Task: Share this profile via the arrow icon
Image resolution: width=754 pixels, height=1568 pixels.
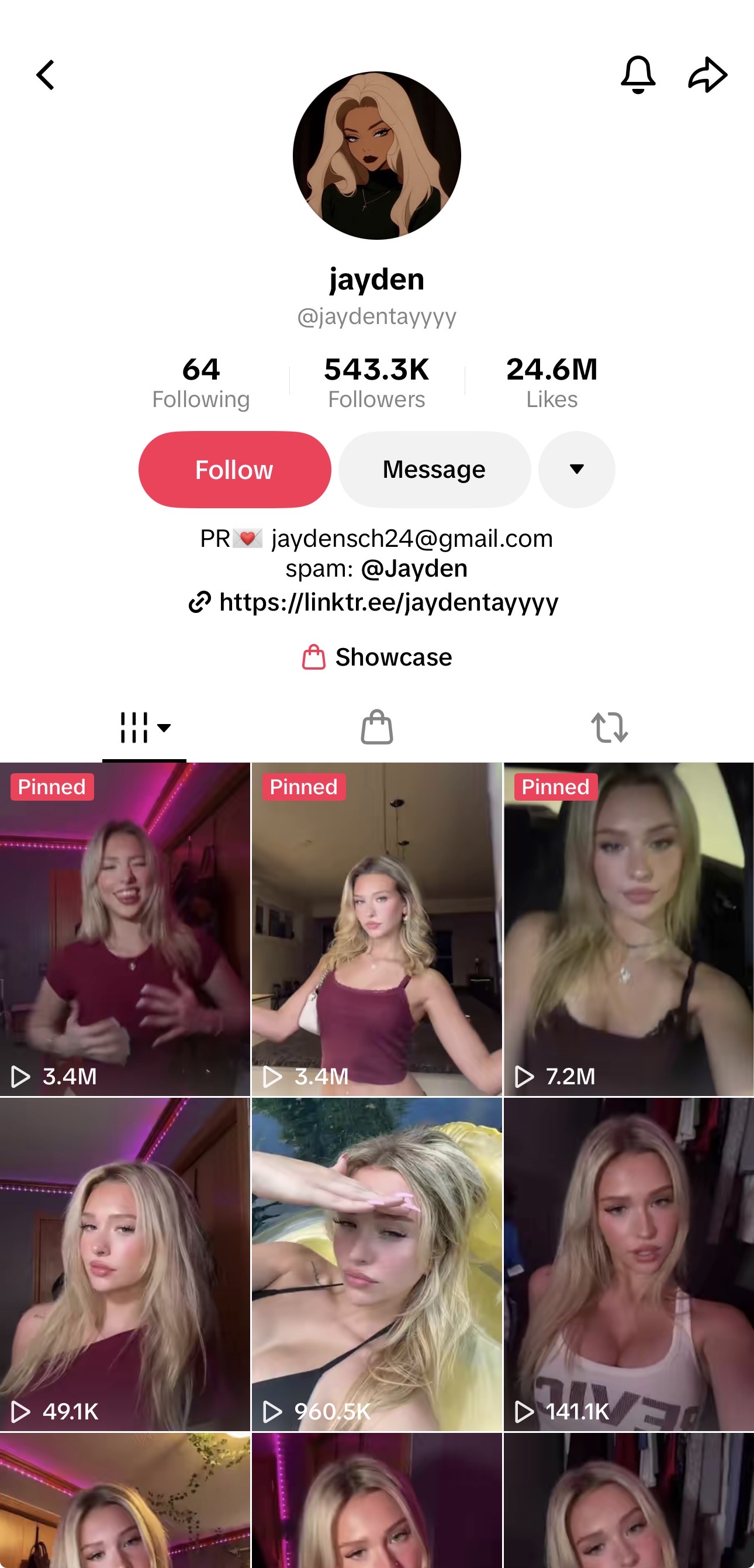Action: click(708, 75)
